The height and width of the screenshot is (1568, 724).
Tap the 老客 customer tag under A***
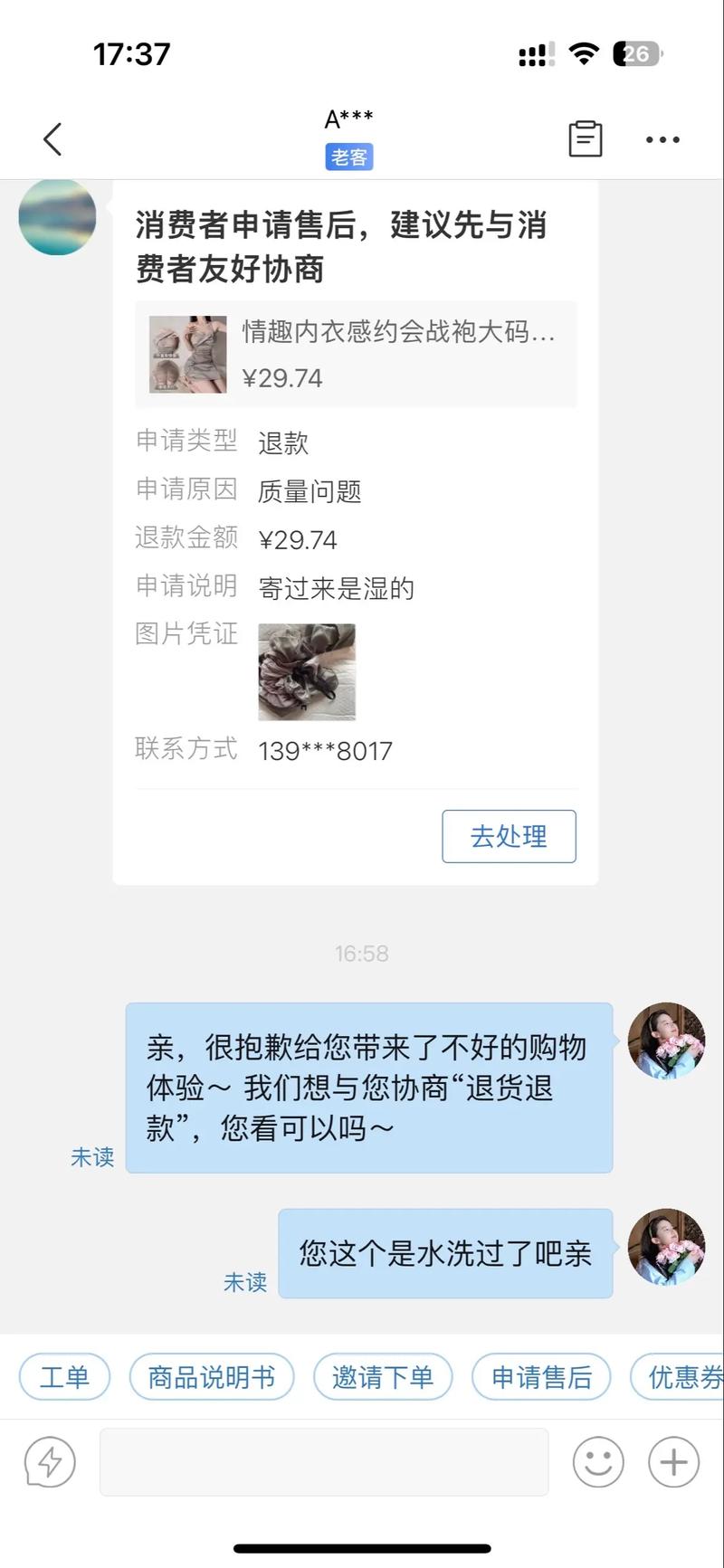[x=348, y=157]
